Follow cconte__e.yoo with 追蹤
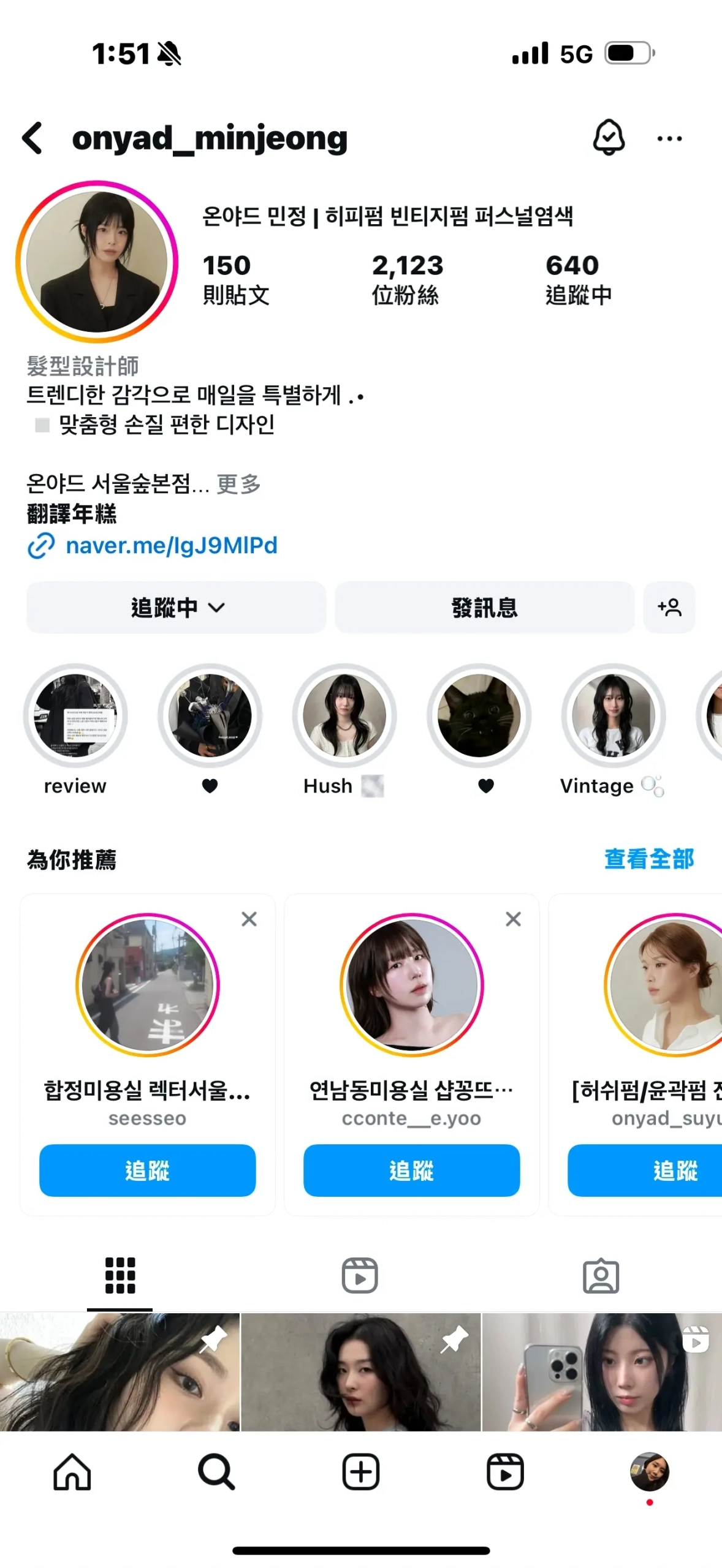Viewport: 722px width, 1568px height. point(411,1170)
